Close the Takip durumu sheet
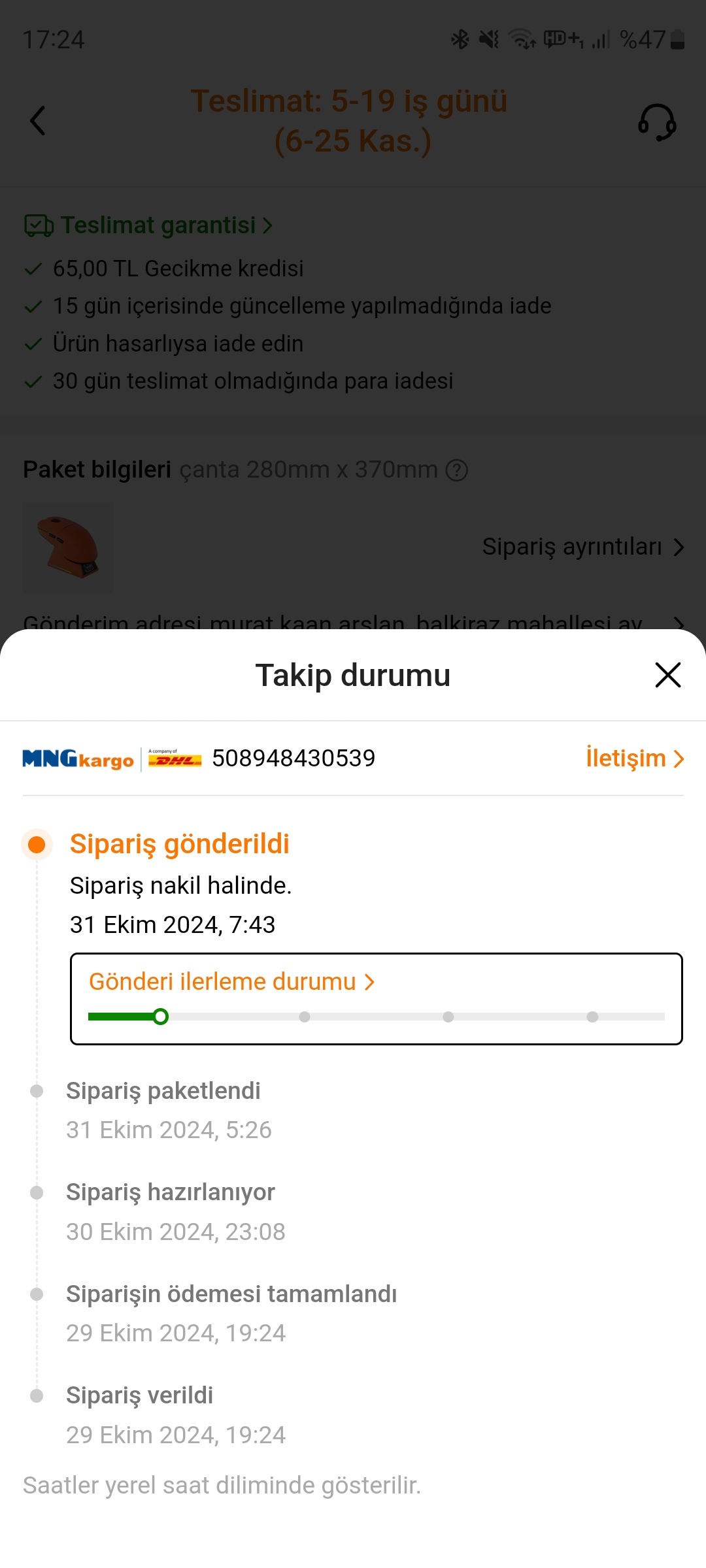 [667, 675]
